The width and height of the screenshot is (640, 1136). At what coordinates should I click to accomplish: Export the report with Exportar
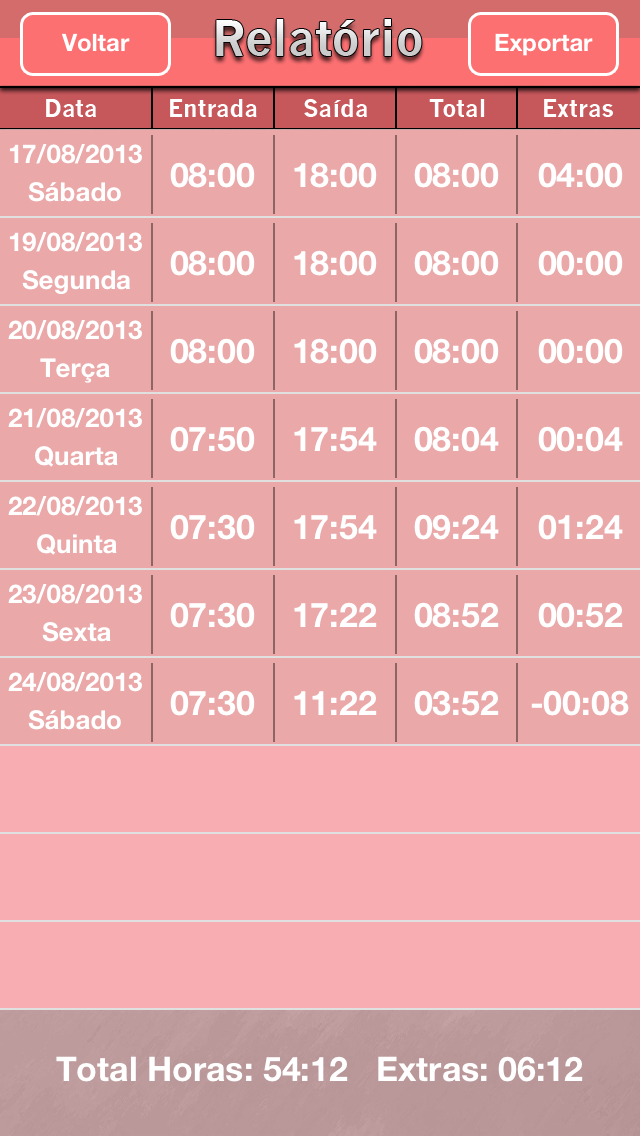(x=543, y=43)
